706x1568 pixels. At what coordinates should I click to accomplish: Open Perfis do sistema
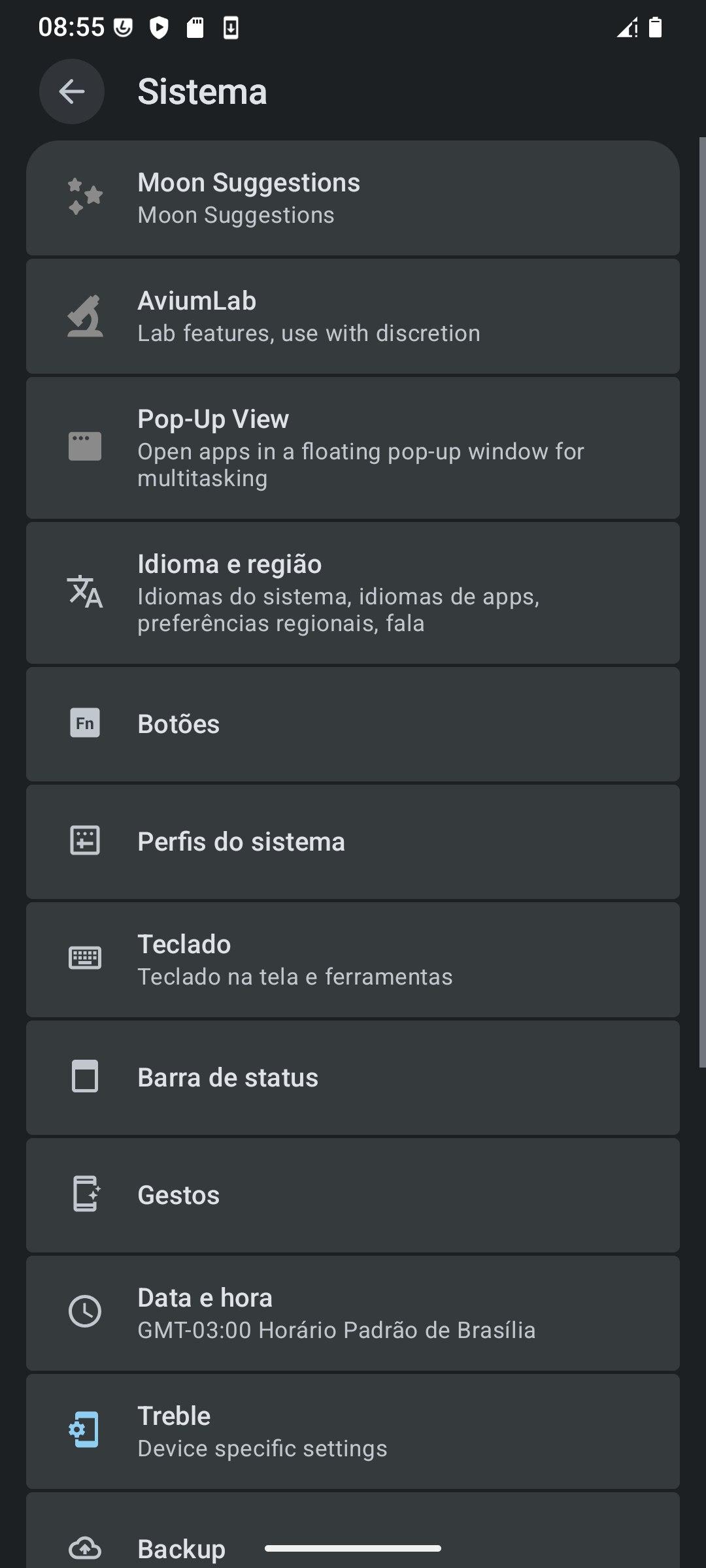353,841
